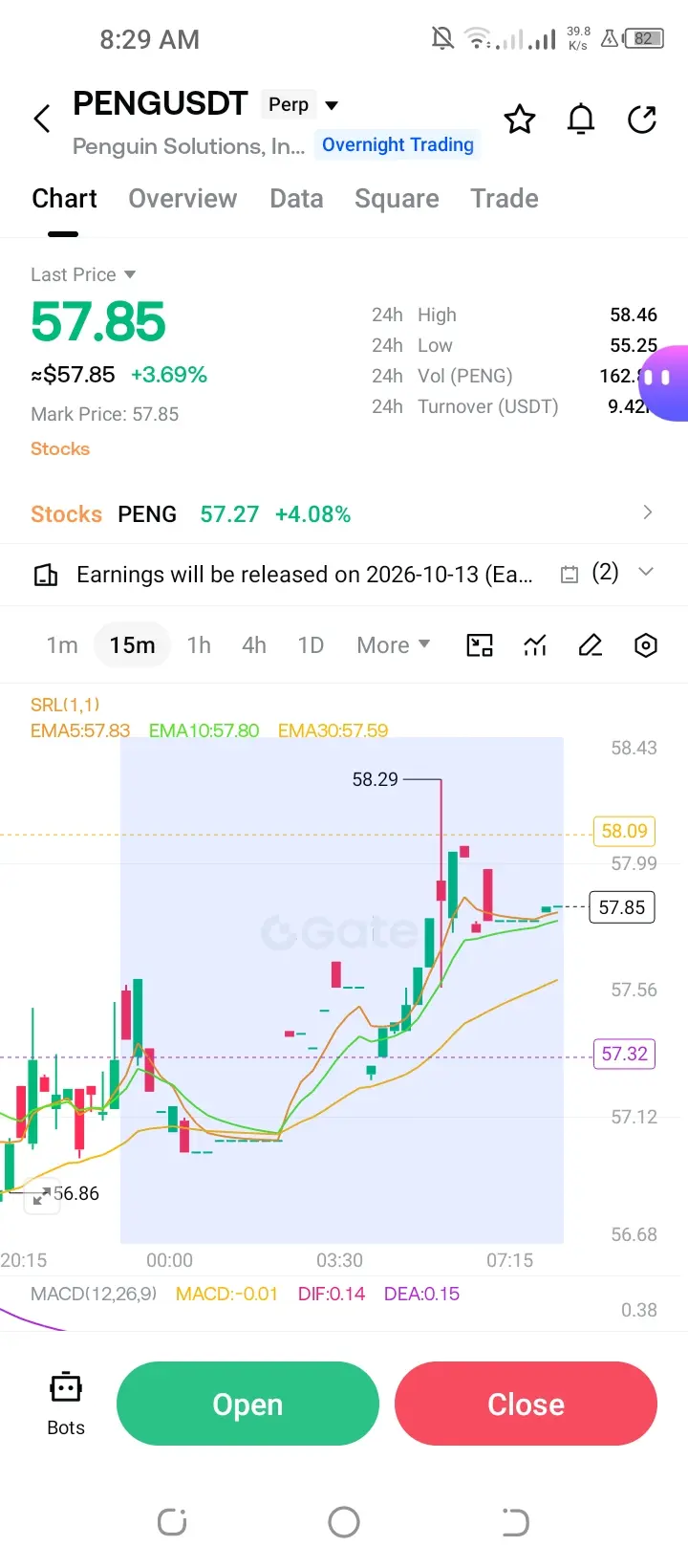The width and height of the screenshot is (688, 1568).
Task: Add PENGUSDT to favorites with the star
Action: tap(520, 120)
